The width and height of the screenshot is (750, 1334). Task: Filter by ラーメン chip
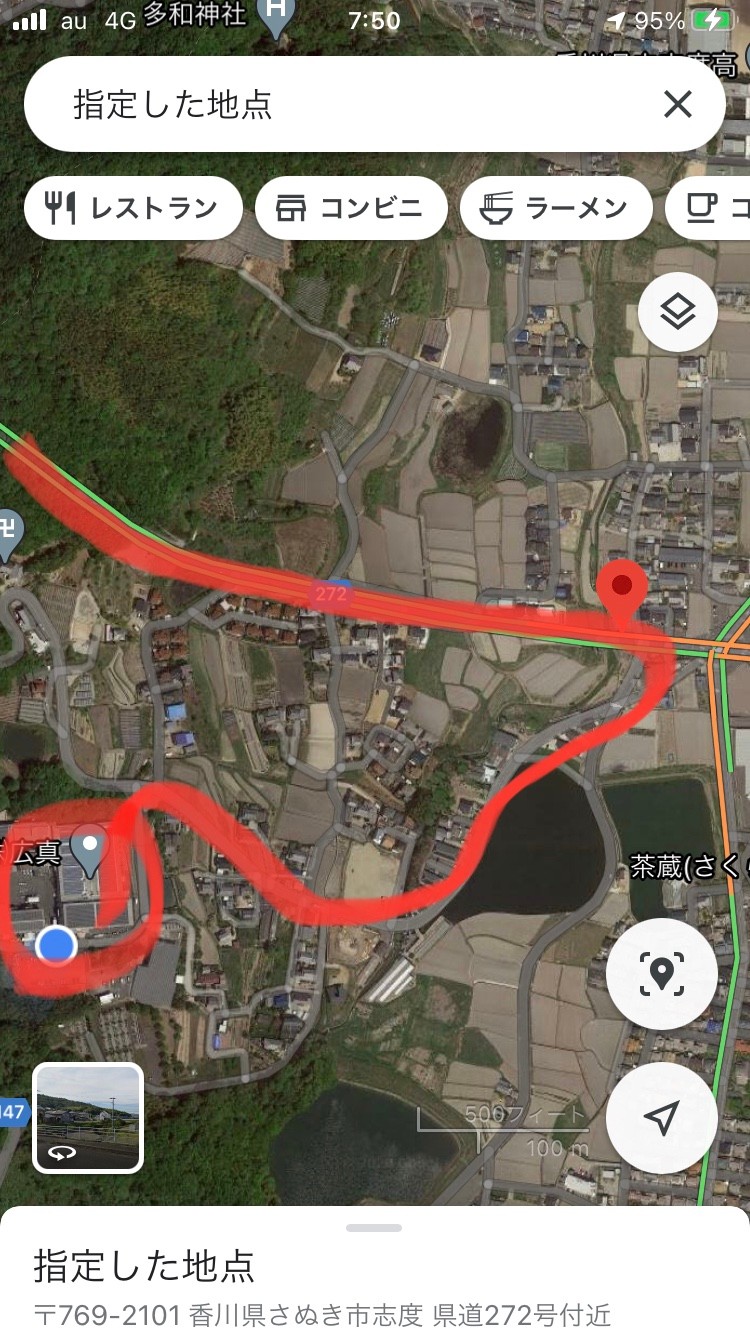coord(556,208)
